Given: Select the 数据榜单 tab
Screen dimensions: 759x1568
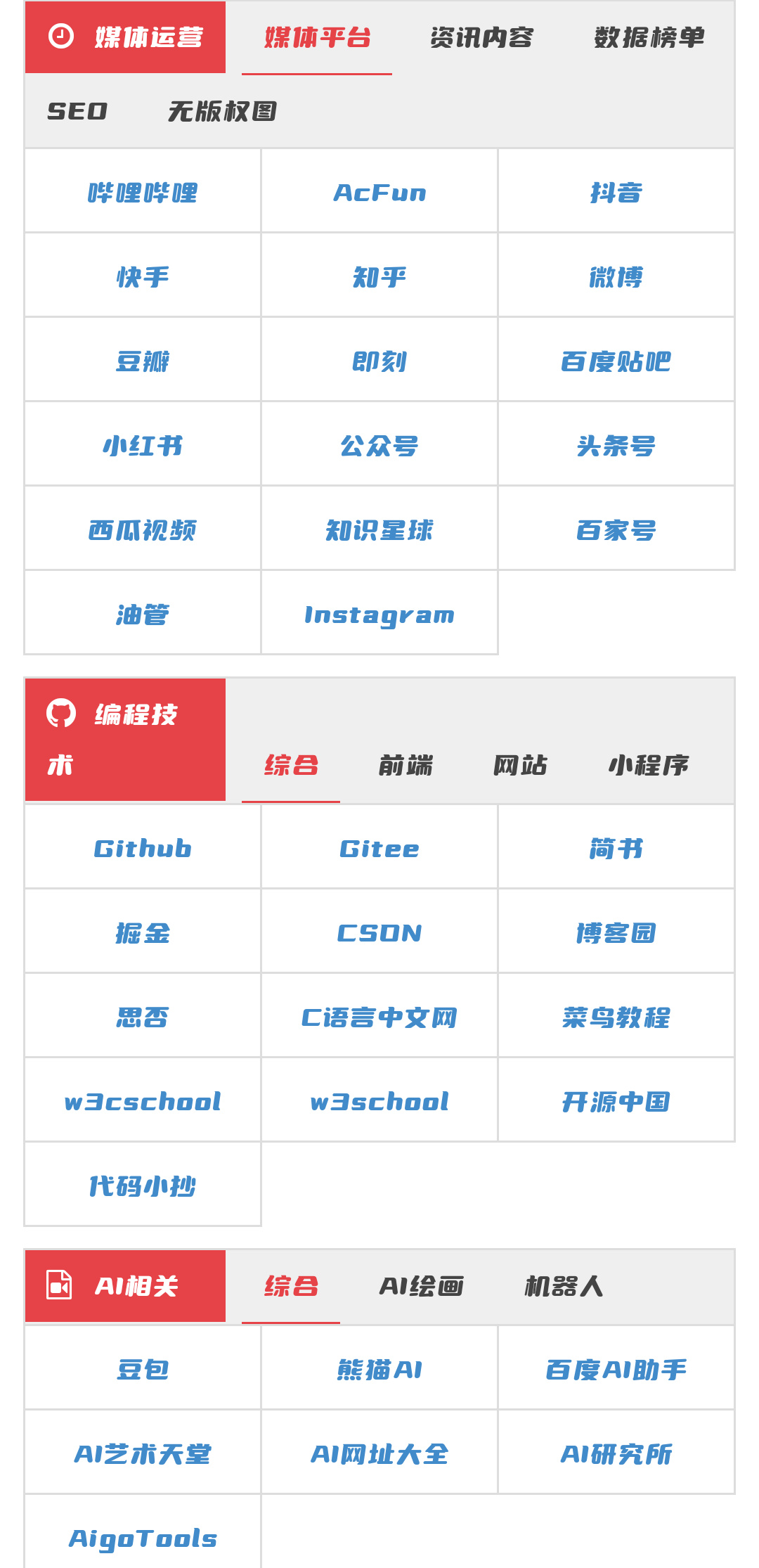Looking at the screenshot, I should tap(649, 38).
